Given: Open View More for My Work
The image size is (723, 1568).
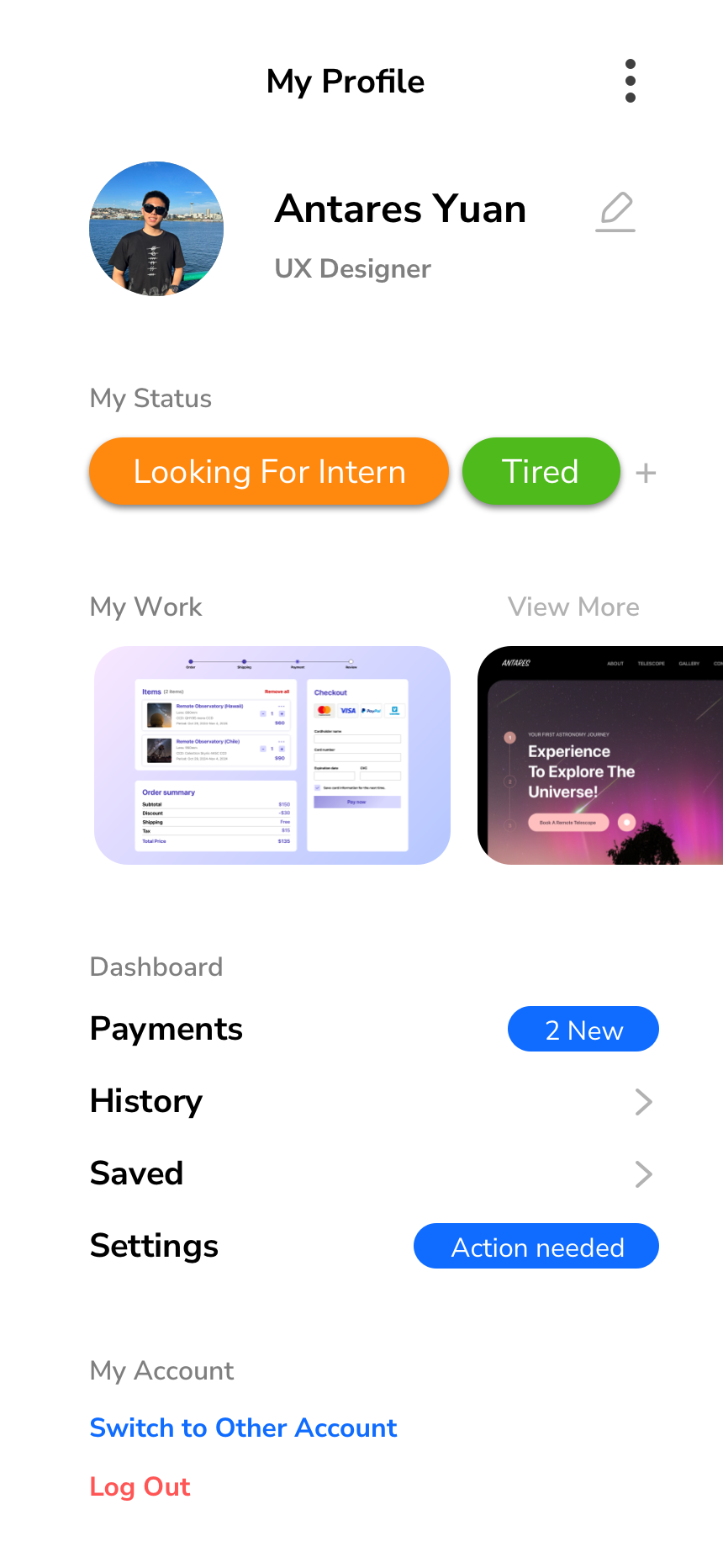Looking at the screenshot, I should tap(573, 607).
